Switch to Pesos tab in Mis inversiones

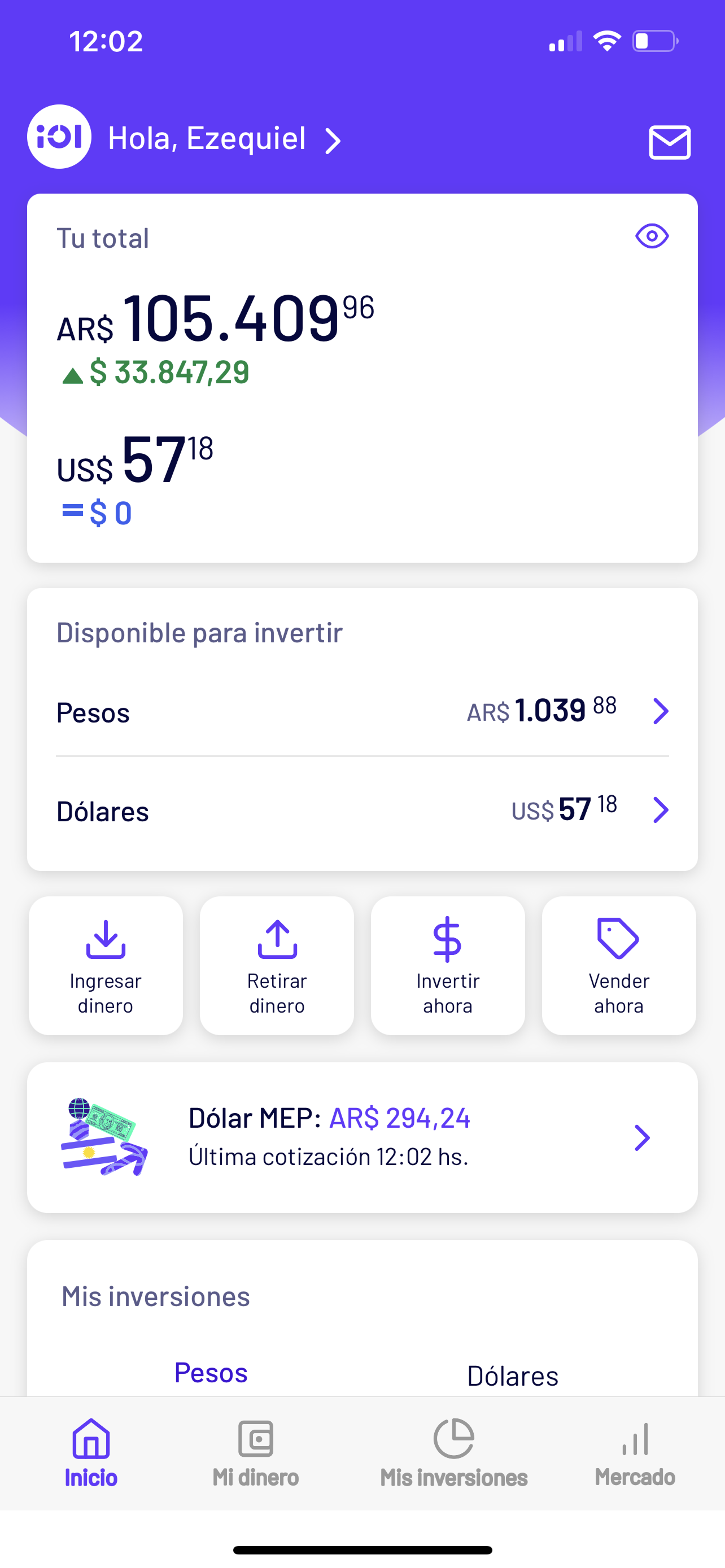pyautogui.click(x=211, y=1373)
